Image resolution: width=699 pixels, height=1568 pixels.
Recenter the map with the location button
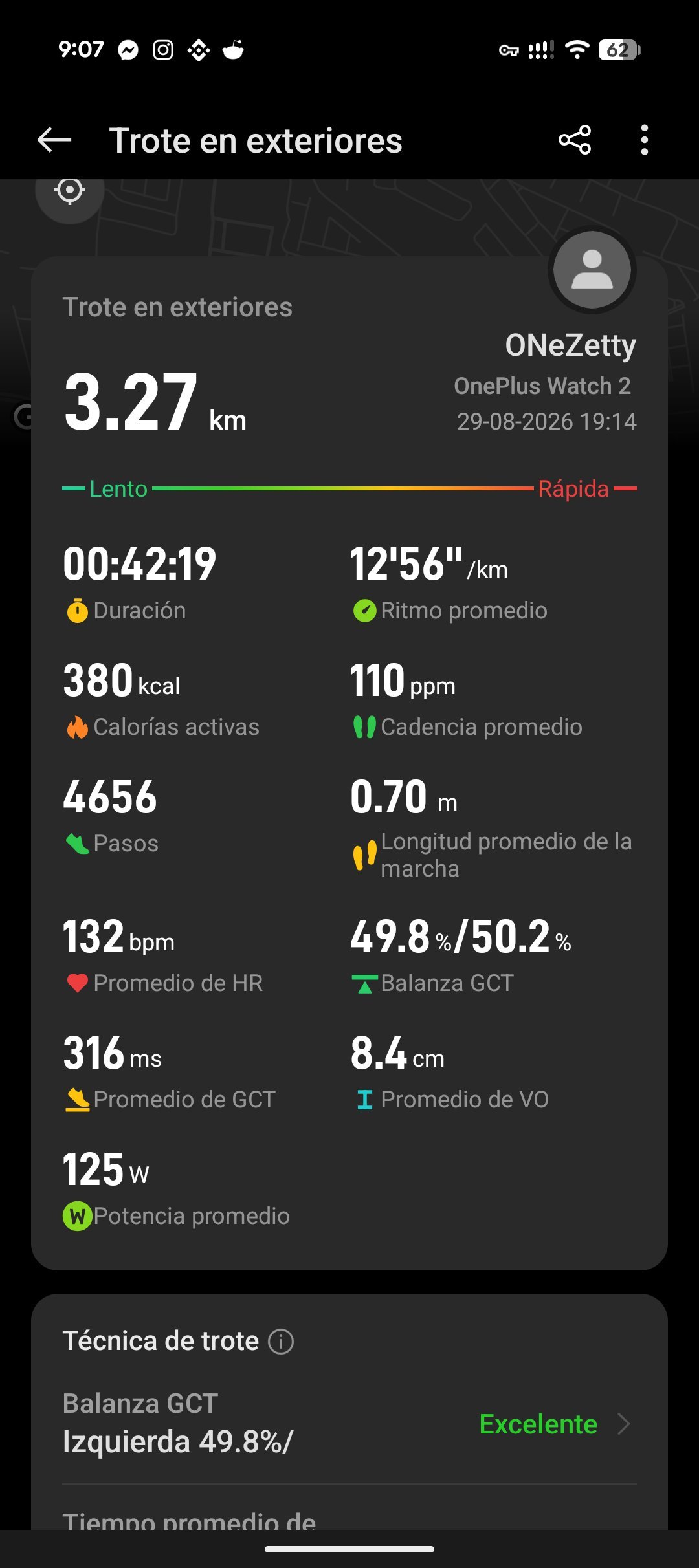point(70,191)
